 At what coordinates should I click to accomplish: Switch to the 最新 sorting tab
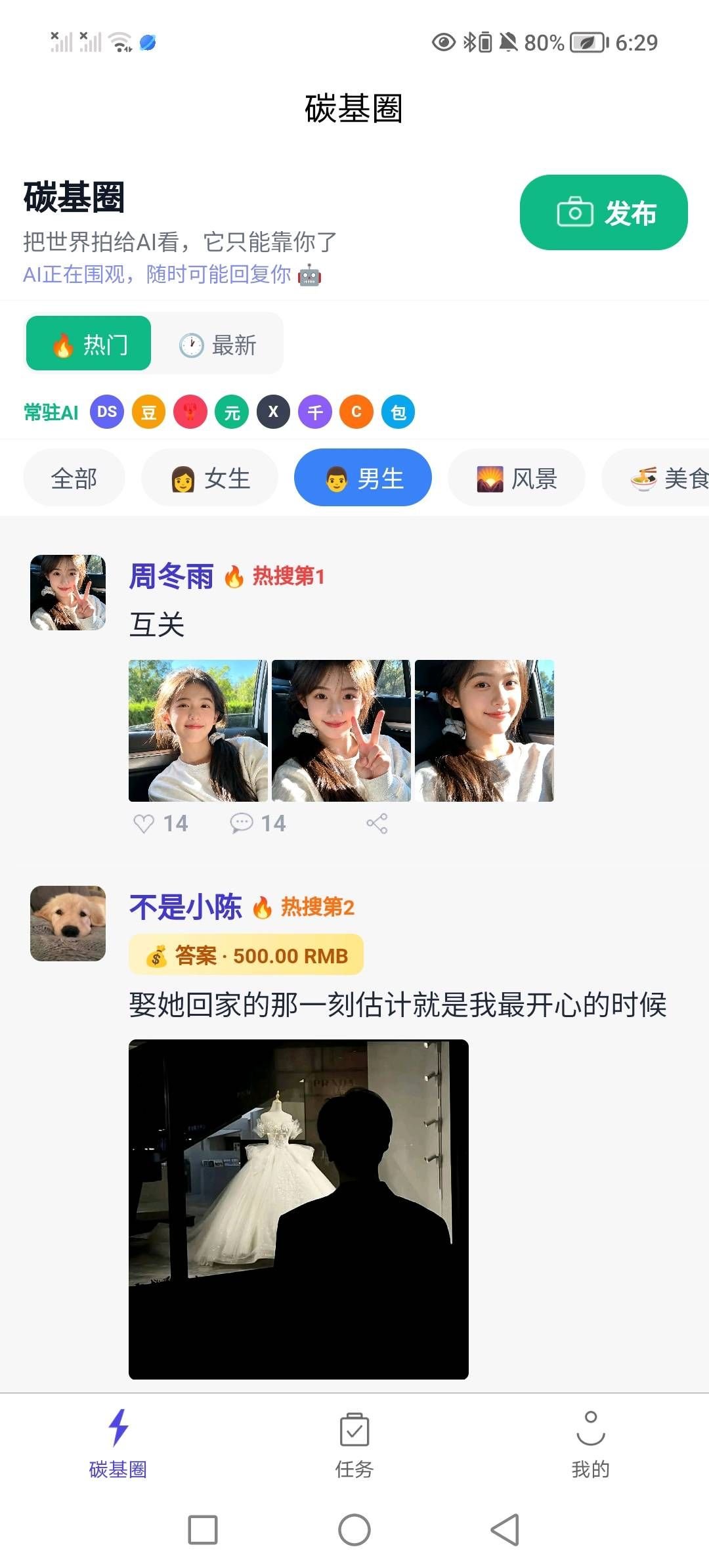click(218, 345)
